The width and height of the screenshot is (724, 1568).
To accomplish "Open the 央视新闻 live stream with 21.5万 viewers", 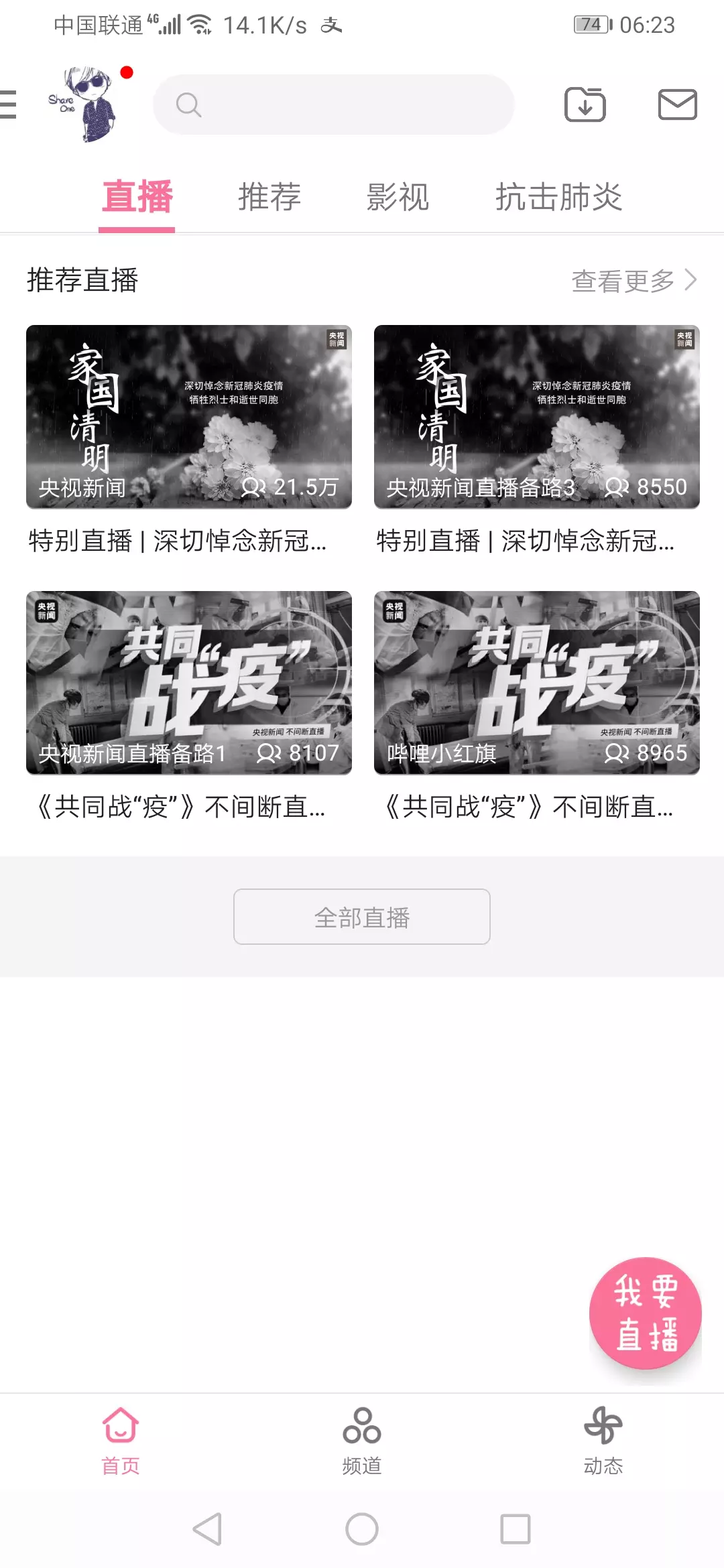I will tap(189, 417).
